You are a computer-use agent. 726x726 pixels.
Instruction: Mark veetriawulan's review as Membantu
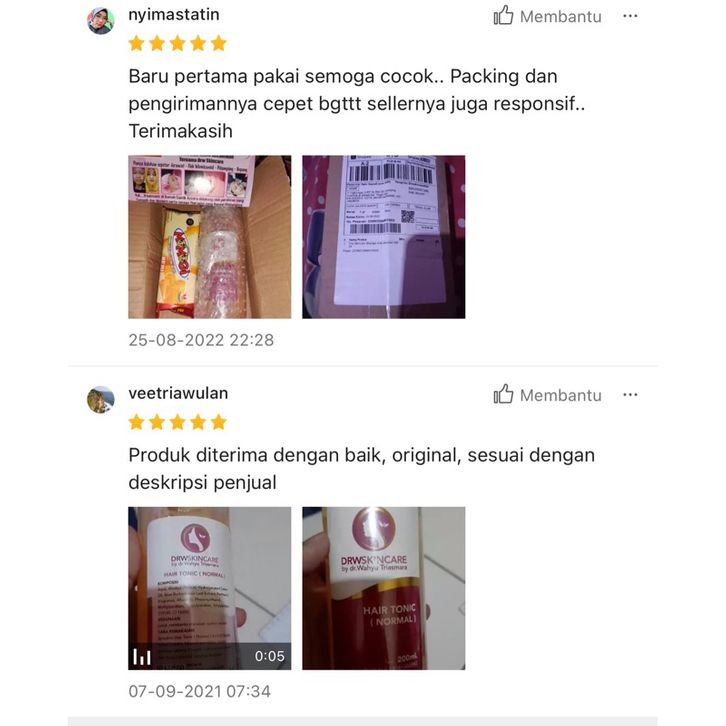(548, 395)
